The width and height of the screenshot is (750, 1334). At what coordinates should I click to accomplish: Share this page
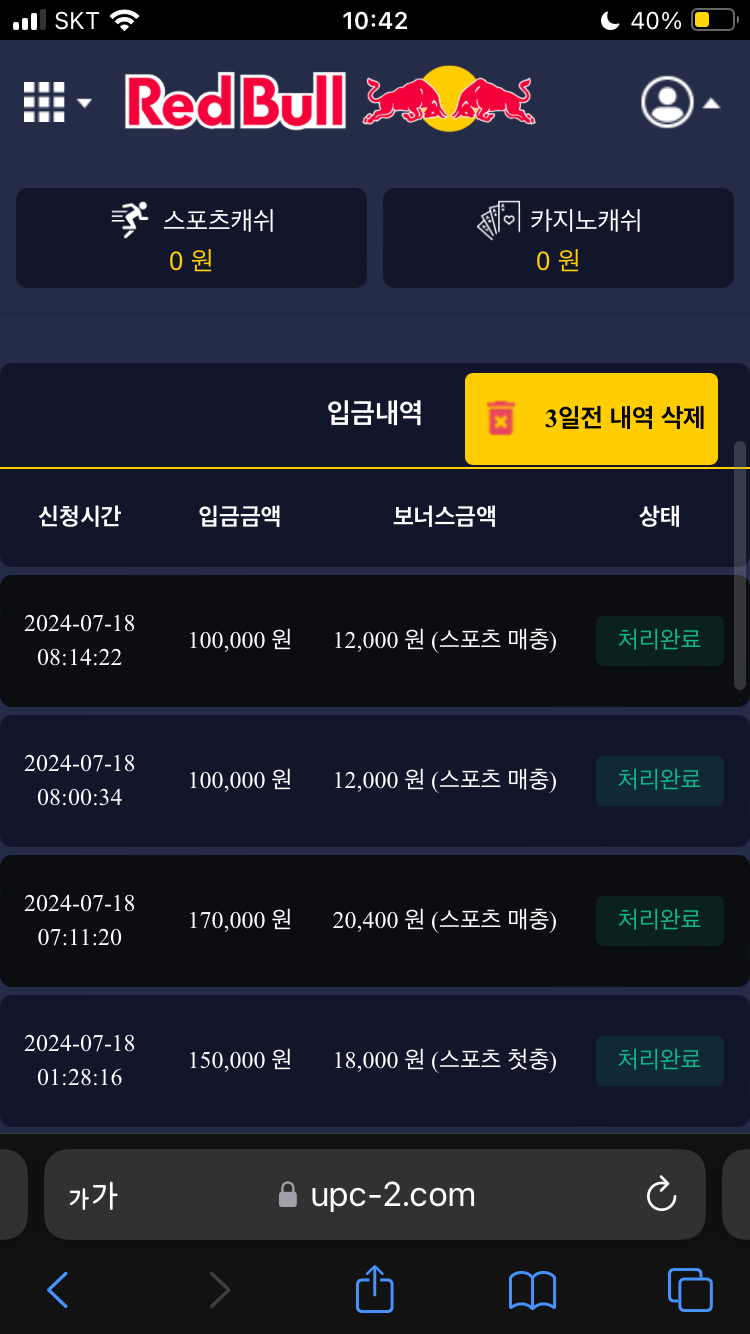375,1289
